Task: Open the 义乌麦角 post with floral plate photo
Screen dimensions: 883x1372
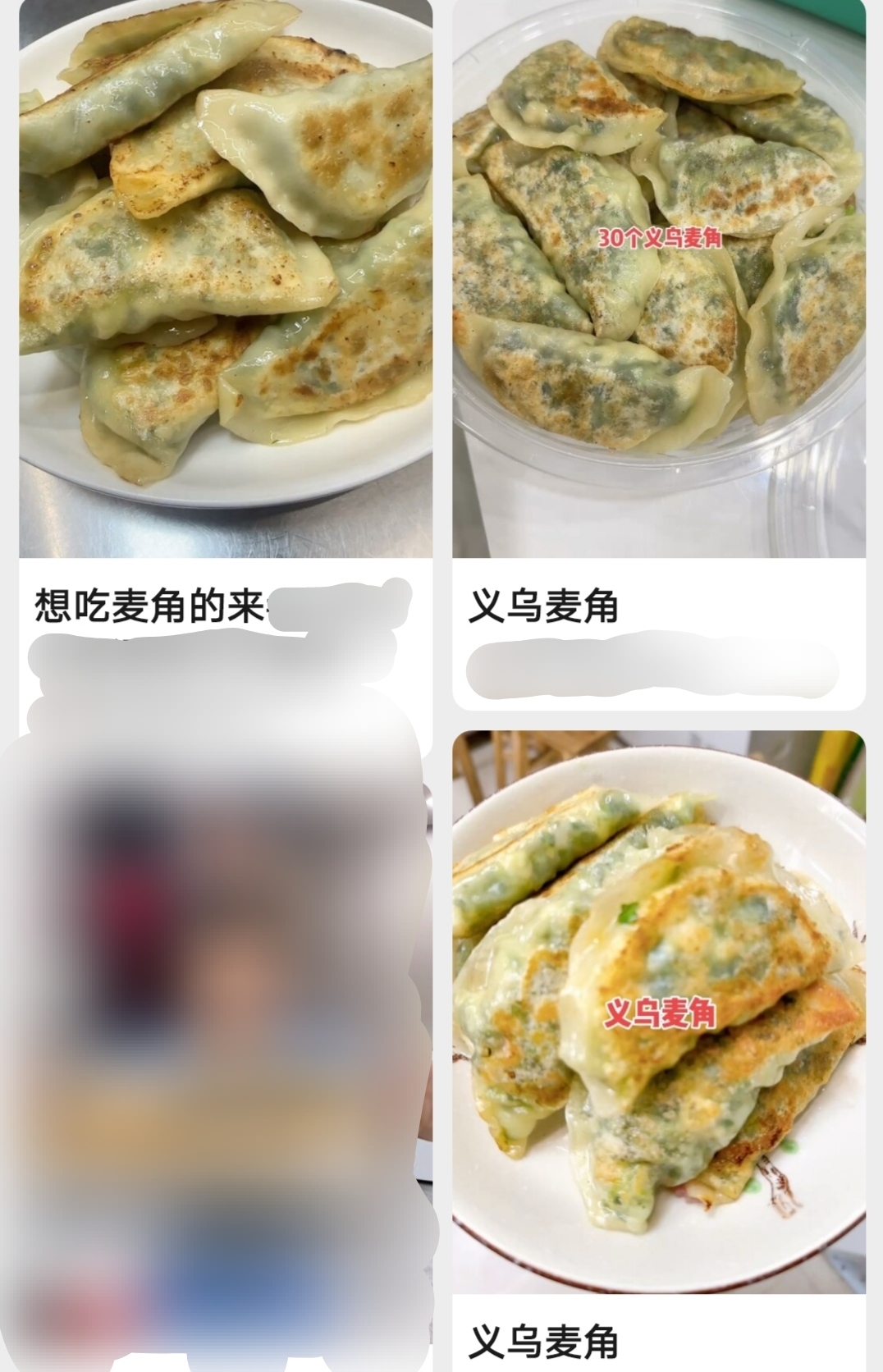Action: [659, 1018]
